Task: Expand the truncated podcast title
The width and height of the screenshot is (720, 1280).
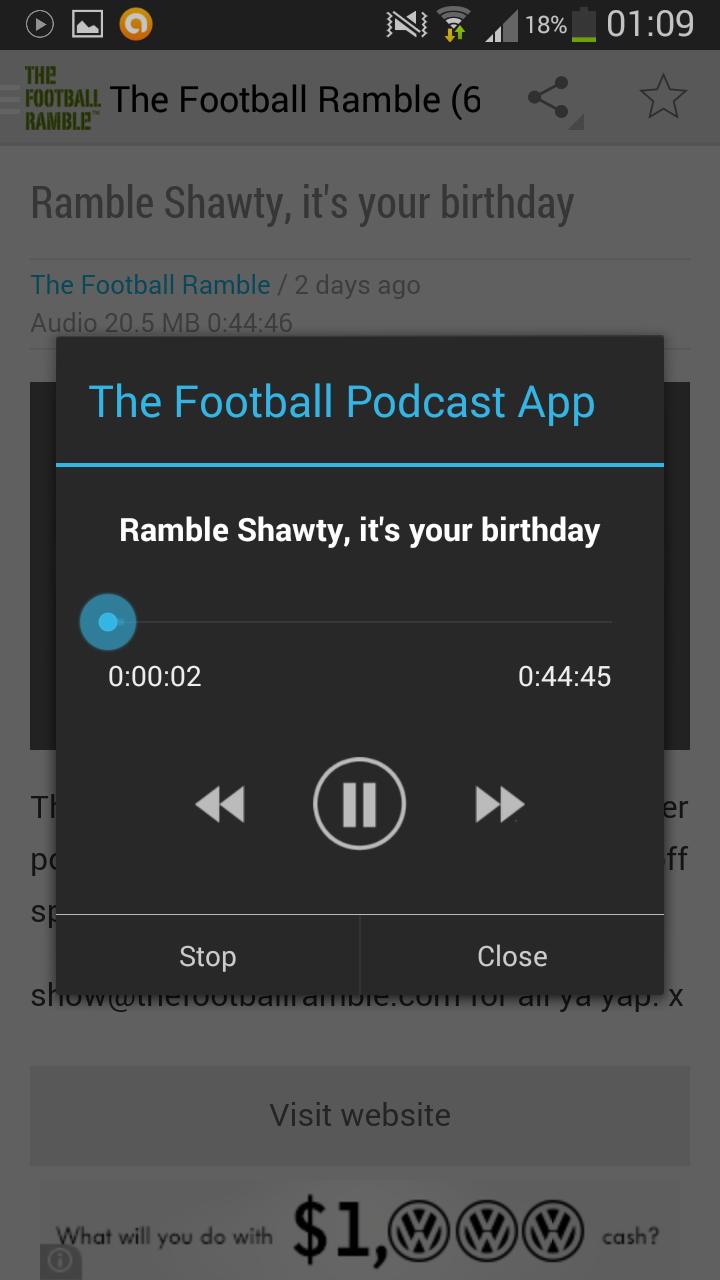Action: [x=295, y=100]
